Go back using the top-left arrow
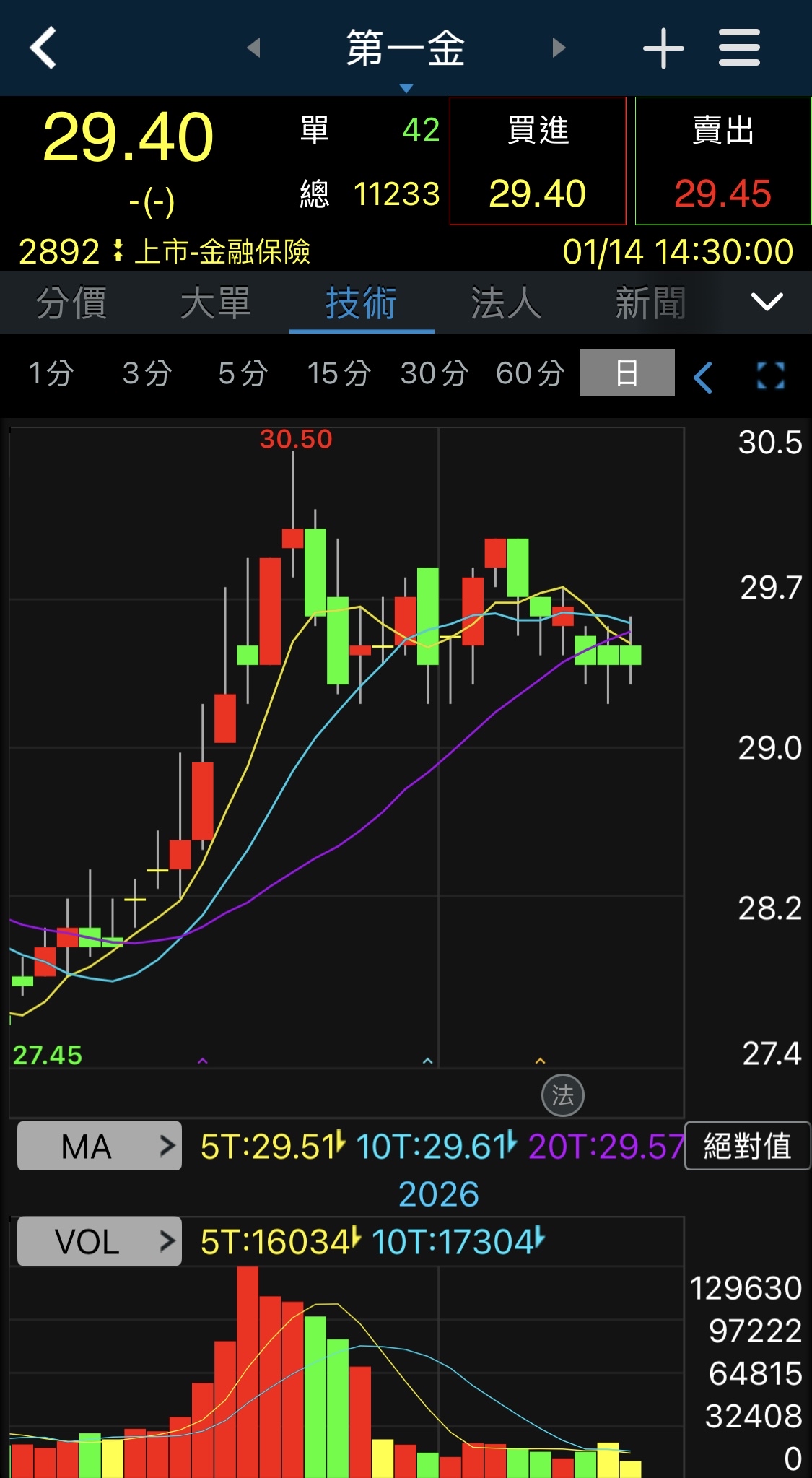Viewport: 812px width, 1478px height. pyautogui.click(x=43, y=48)
